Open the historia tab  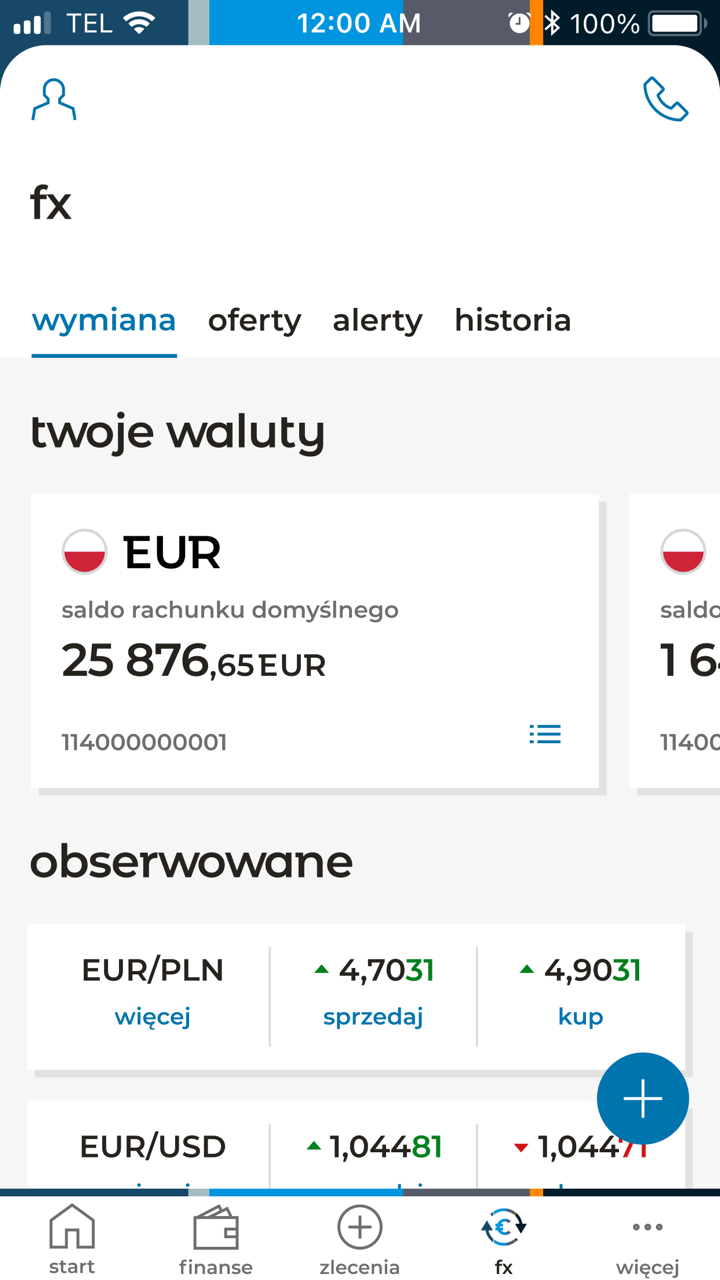[512, 321]
